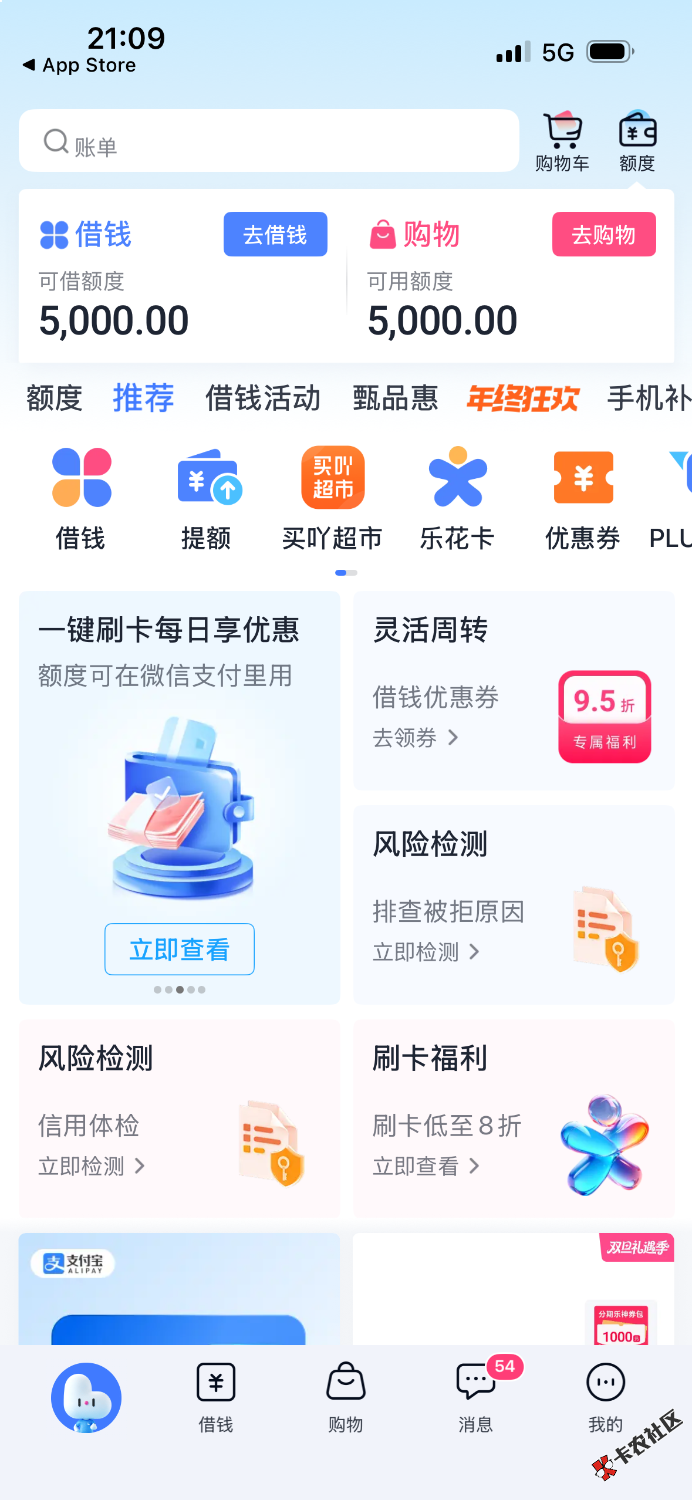Open 消息 messages with 54 unread
Screen dimensions: 692x1500
[x=476, y=1397]
